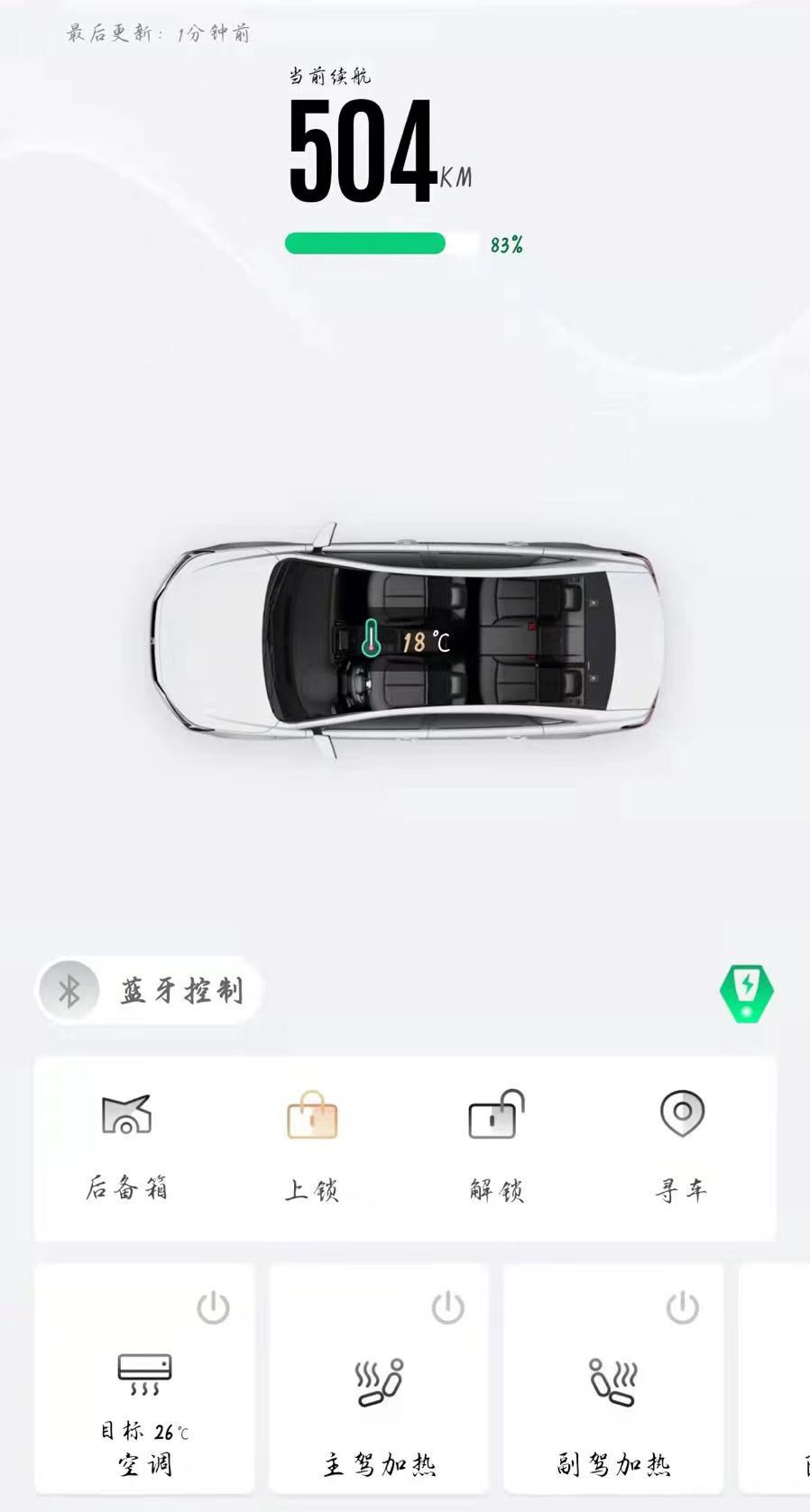The image size is (810, 1512).
Task: Enable 副驾加热 passenger seat heating
Action: (683, 1307)
